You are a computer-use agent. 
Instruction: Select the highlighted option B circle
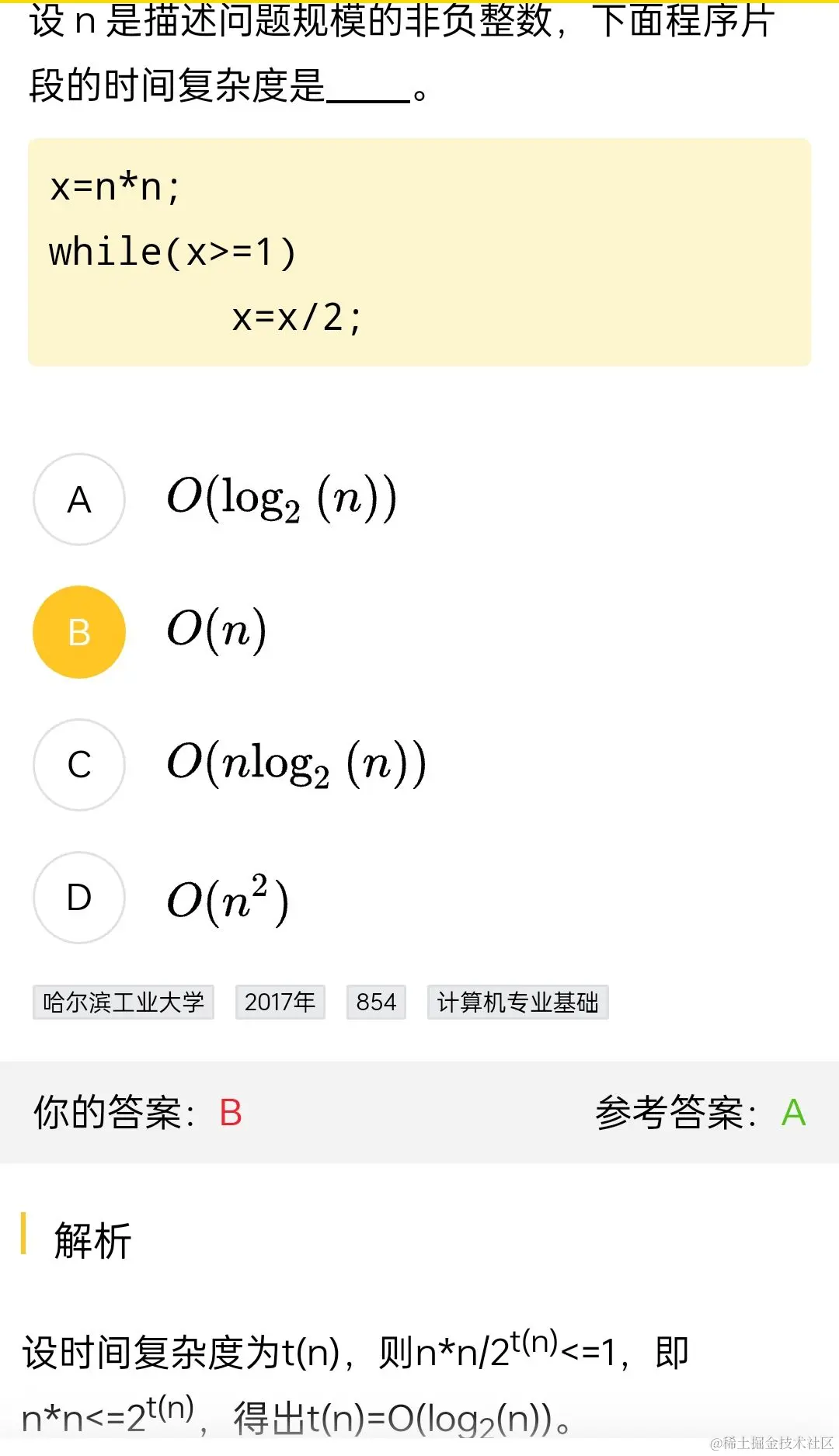click(x=78, y=631)
